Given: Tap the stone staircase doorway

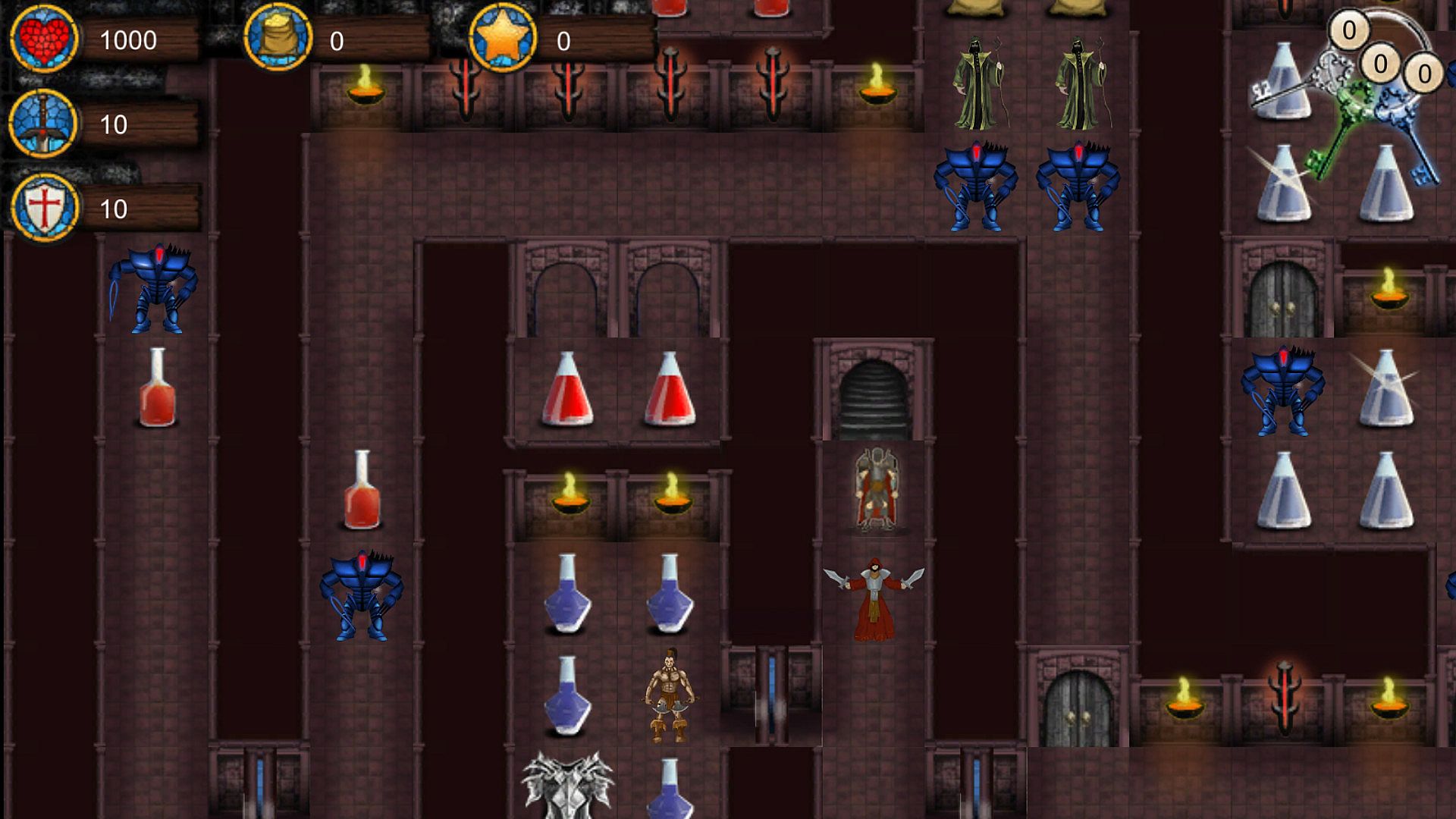Looking at the screenshot, I should pyautogui.click(x=874, y=396).
